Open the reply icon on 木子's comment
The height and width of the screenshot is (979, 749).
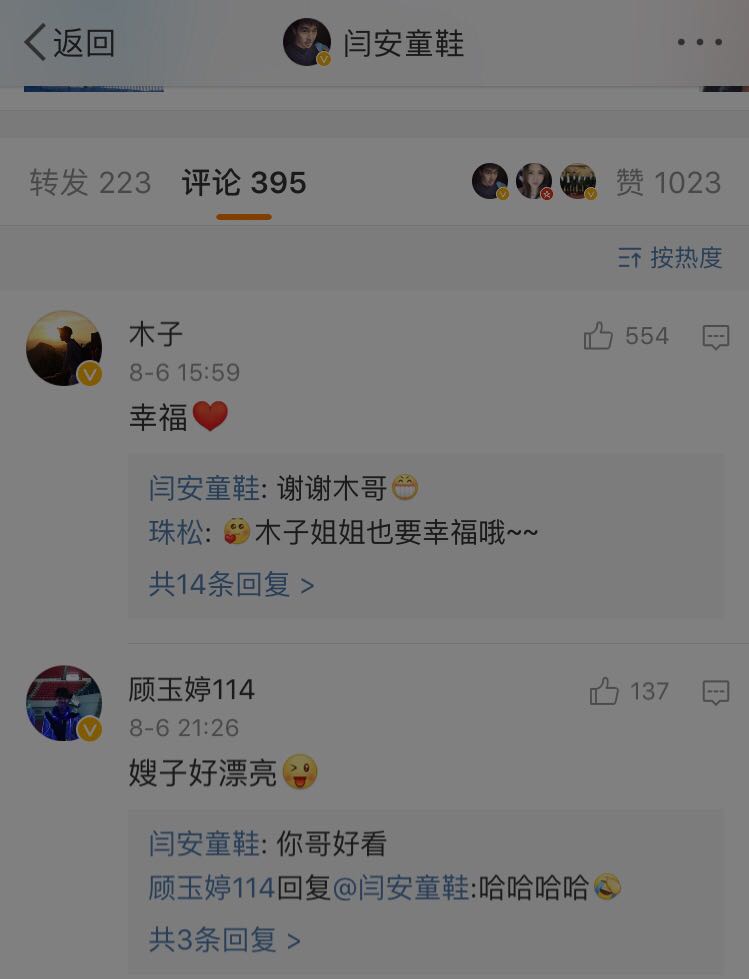(x=716, y=337)
